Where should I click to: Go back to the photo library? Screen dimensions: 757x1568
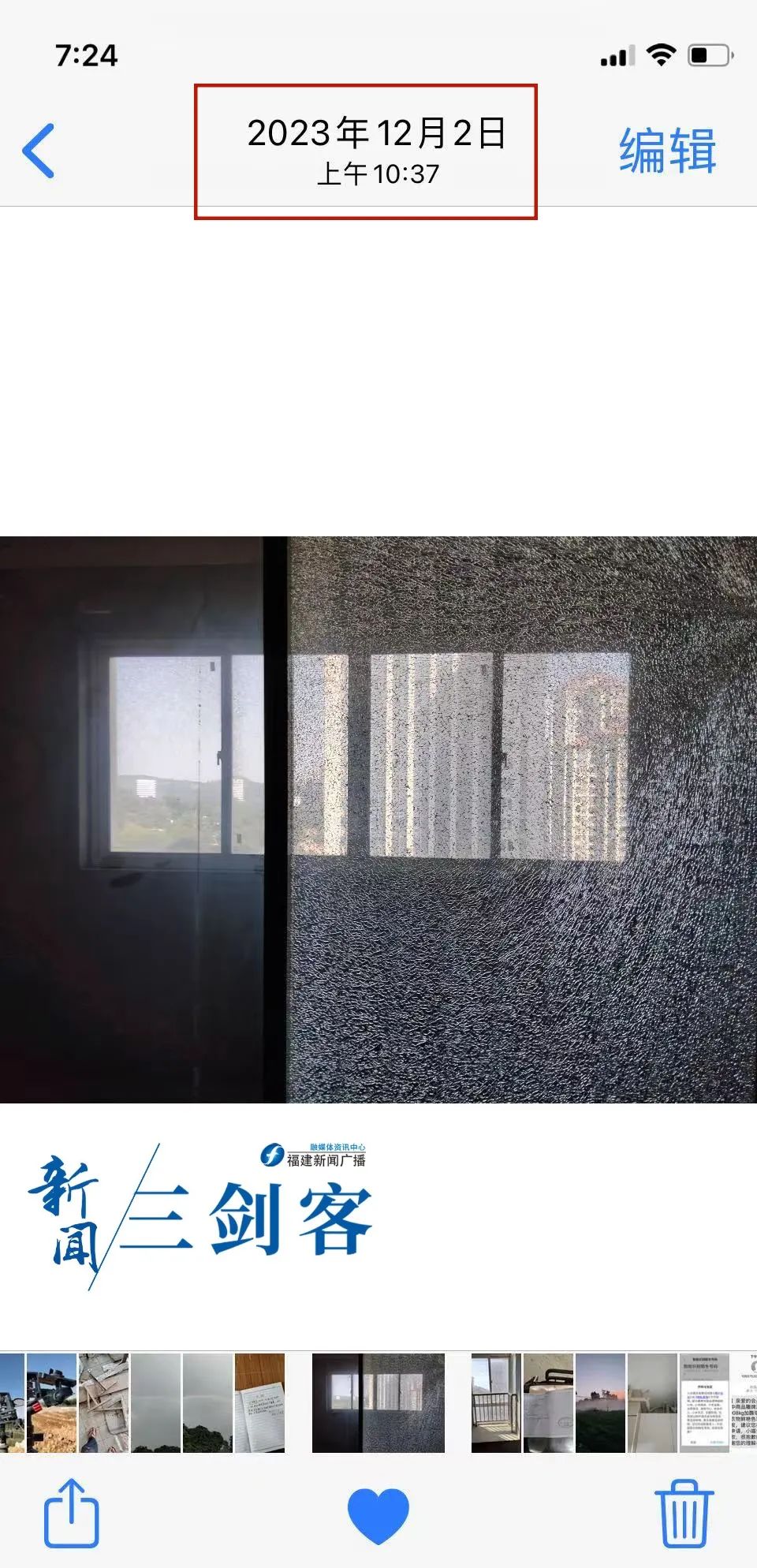39,151
